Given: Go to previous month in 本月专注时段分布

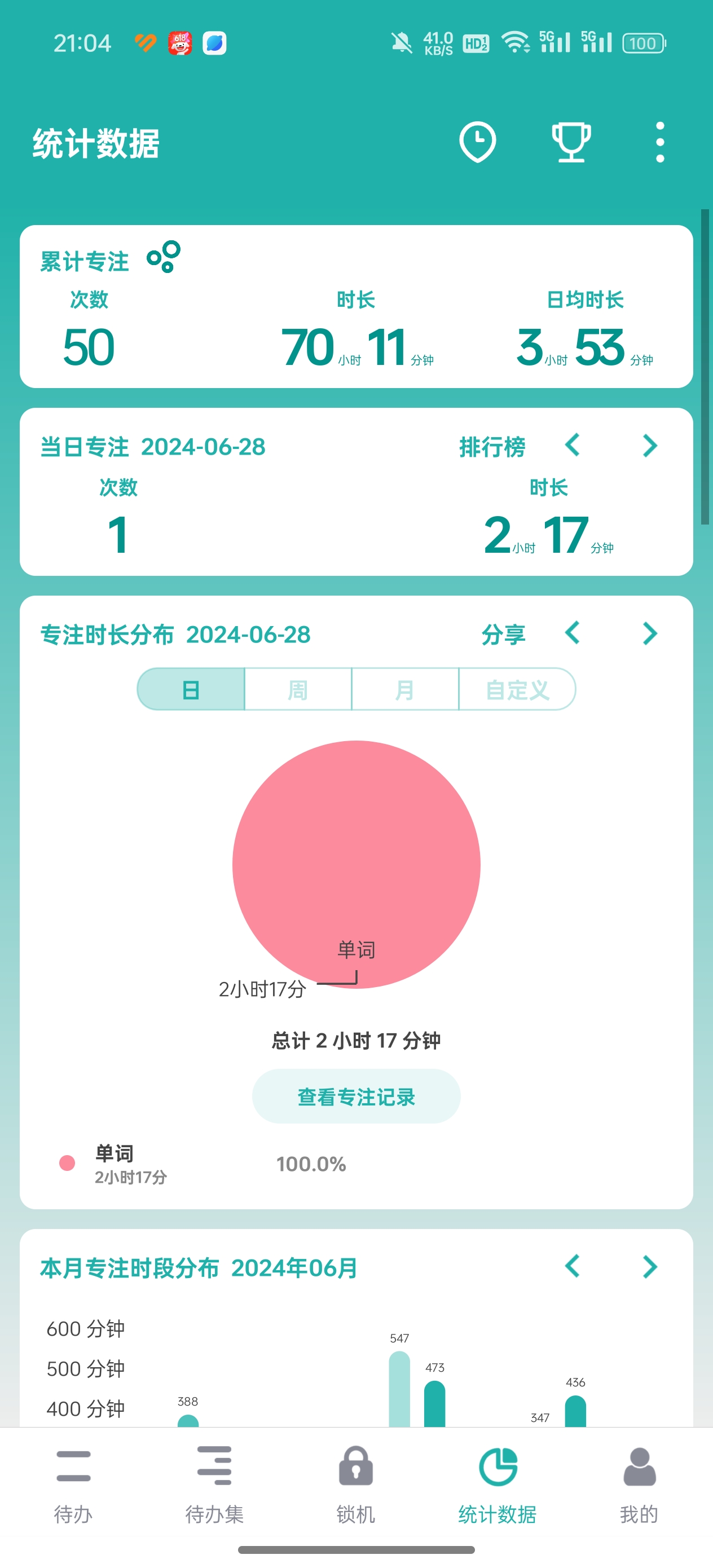Looking at the screenshot, I should click(x=573, y=1267).
